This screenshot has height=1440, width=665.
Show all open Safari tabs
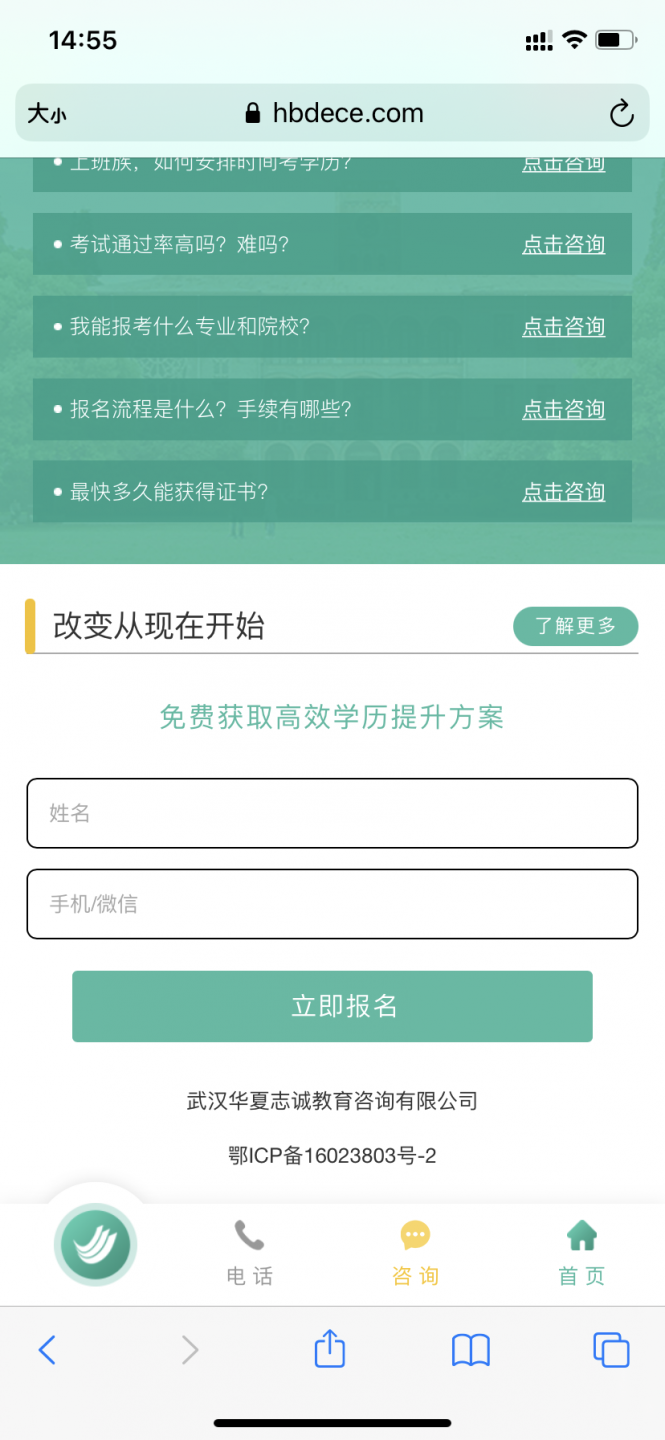(611, 1351)
